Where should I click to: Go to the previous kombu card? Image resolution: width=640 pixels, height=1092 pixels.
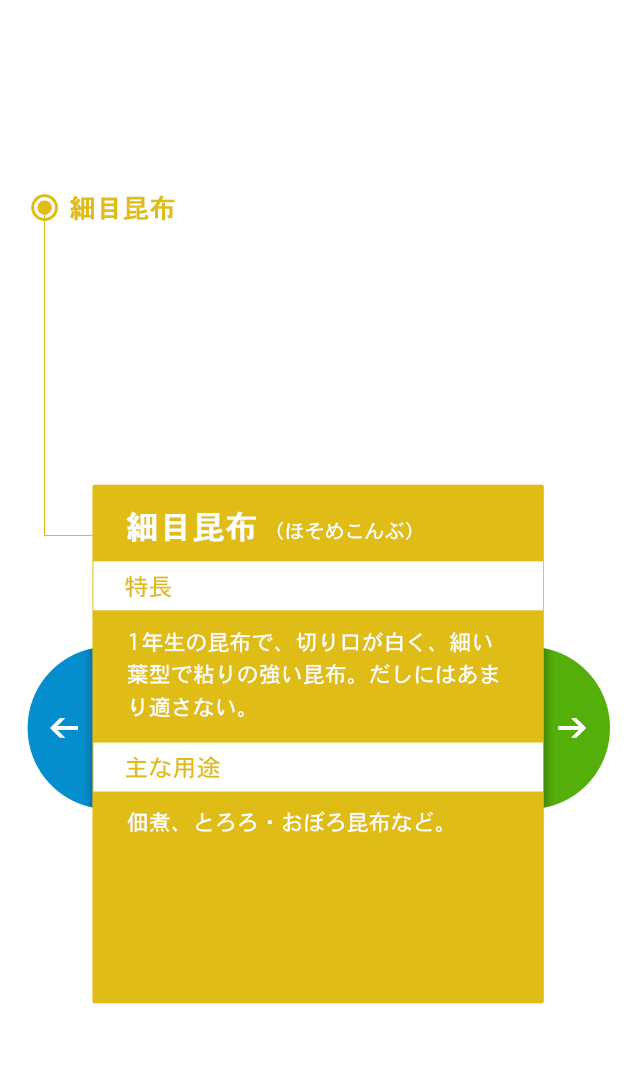coord(62,728)
